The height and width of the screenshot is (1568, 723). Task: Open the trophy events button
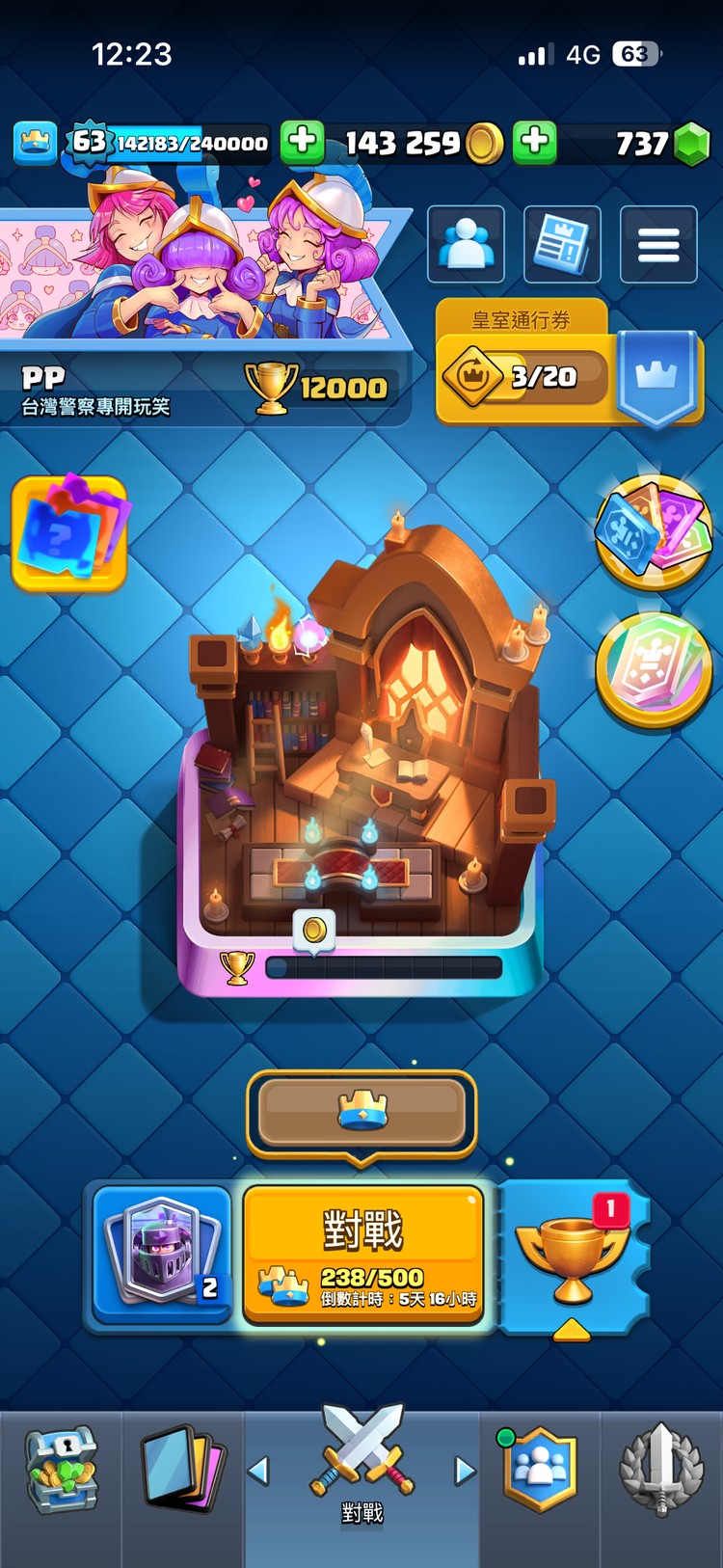tap(573, 1253)
